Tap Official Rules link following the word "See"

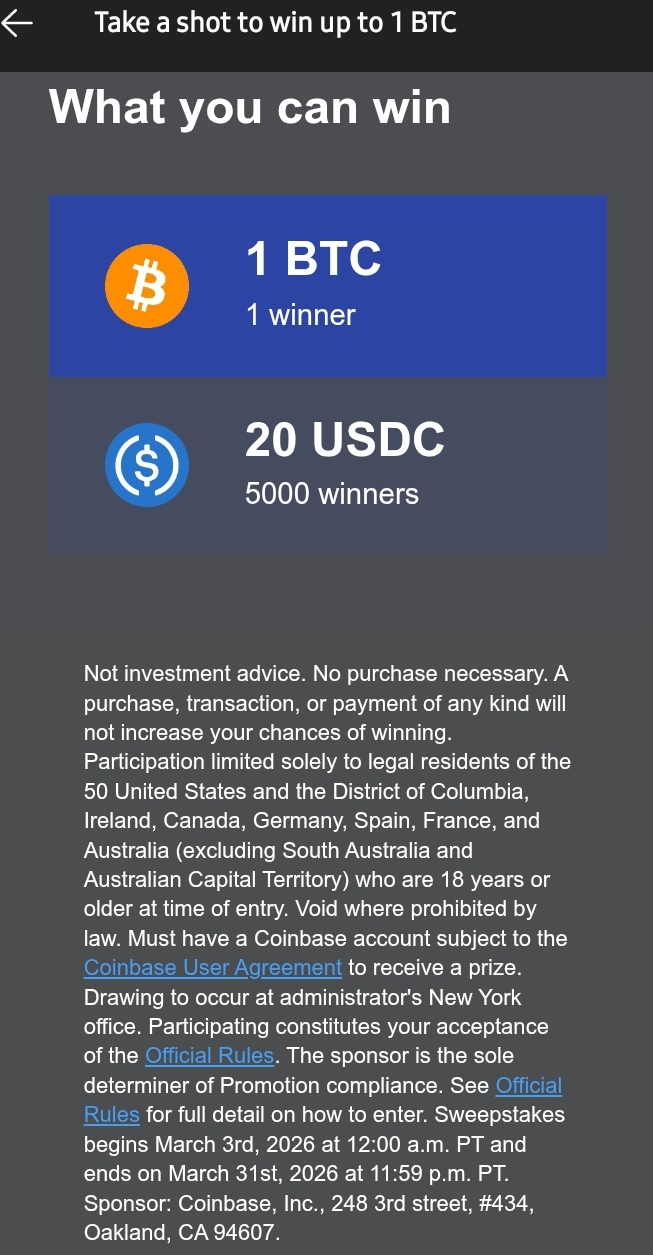[528, 1086]
